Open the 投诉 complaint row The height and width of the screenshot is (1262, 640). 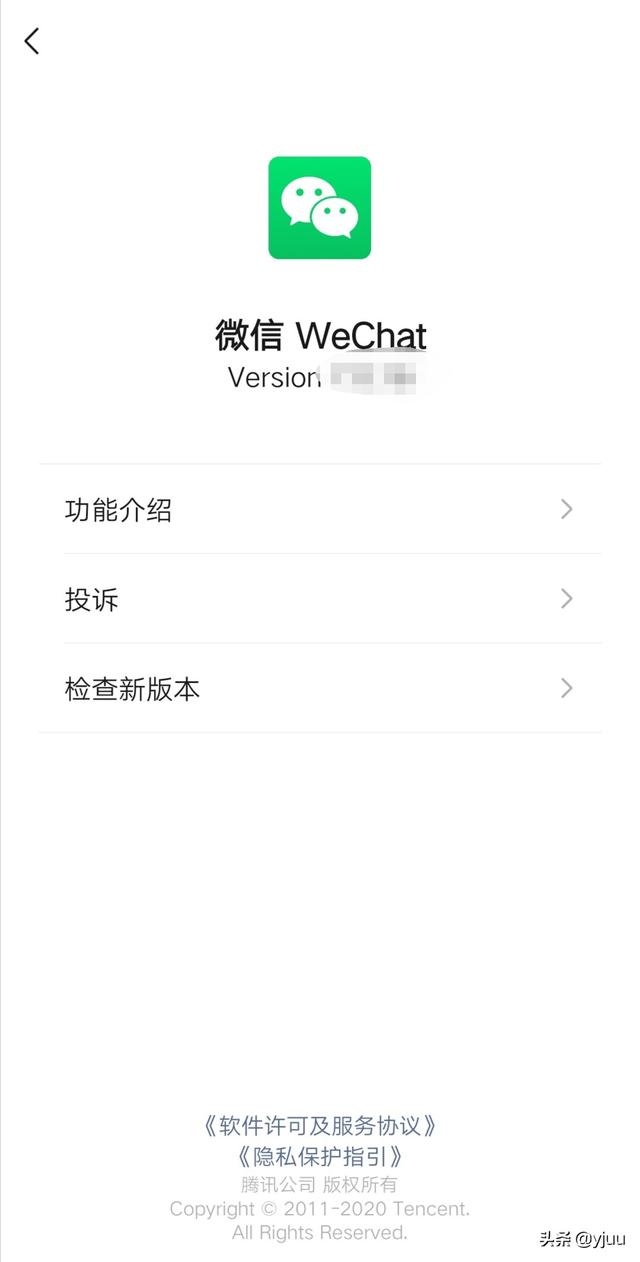(x=320, y=598)
